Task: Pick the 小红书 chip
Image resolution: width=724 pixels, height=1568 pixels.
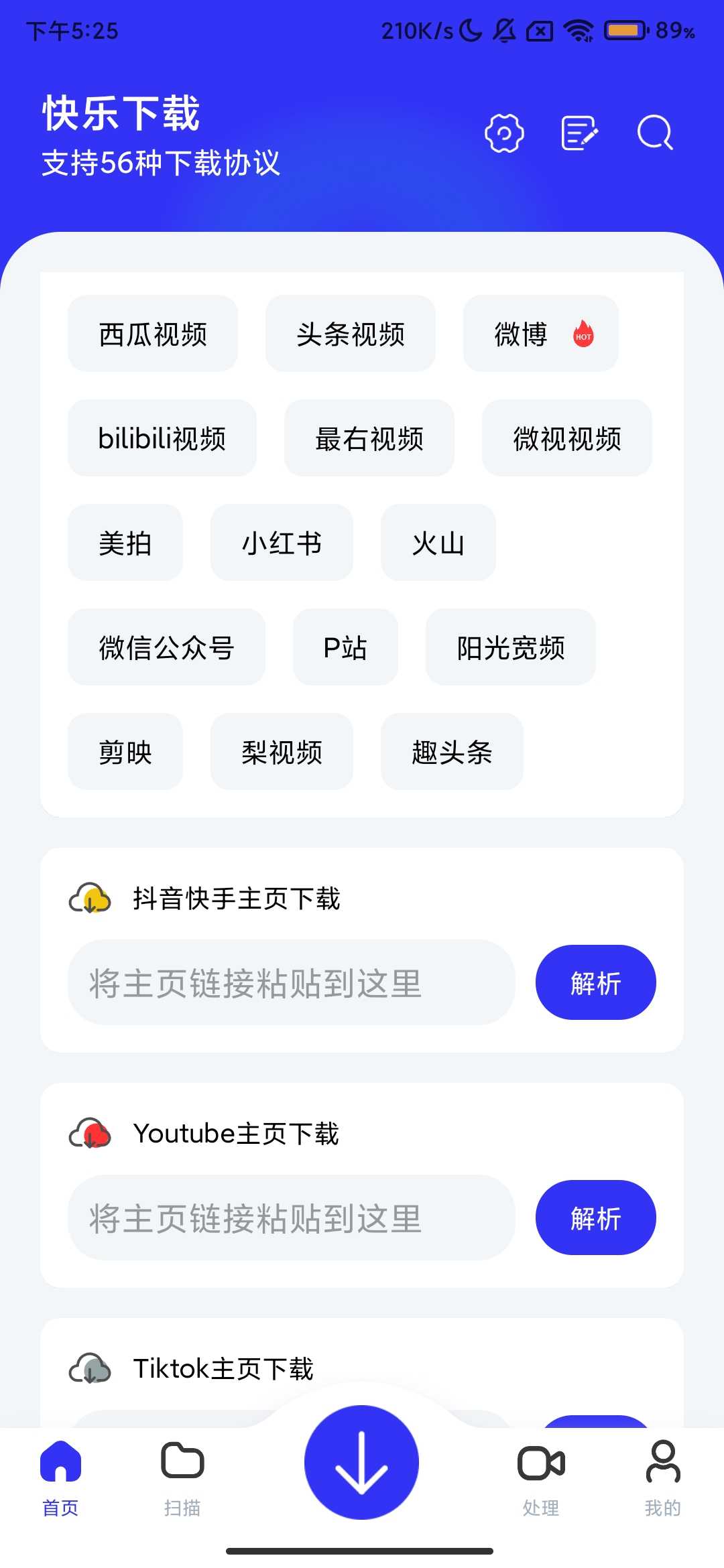Action: click(282, 543)
